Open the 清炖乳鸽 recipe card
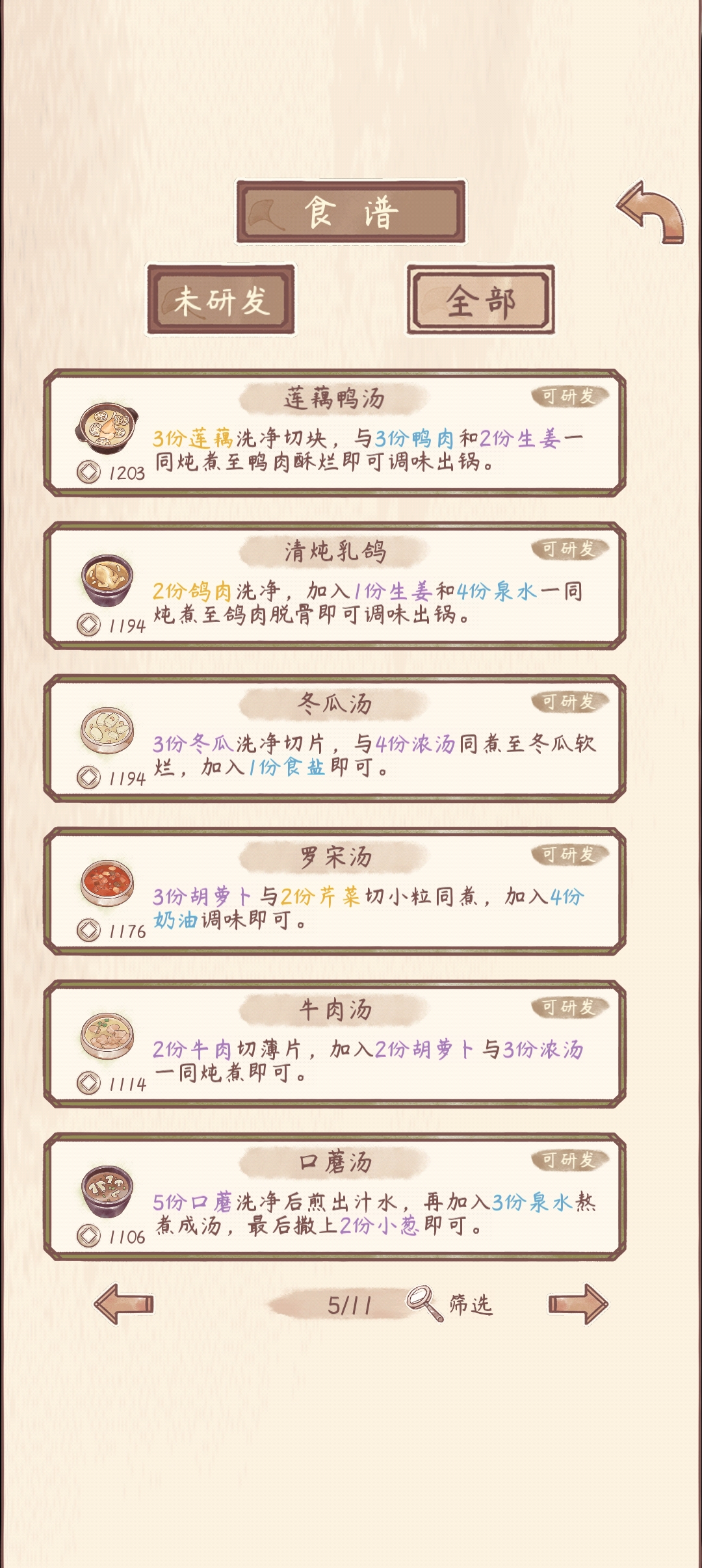This screenshot has width=702, height=1568. coord(335,586)
